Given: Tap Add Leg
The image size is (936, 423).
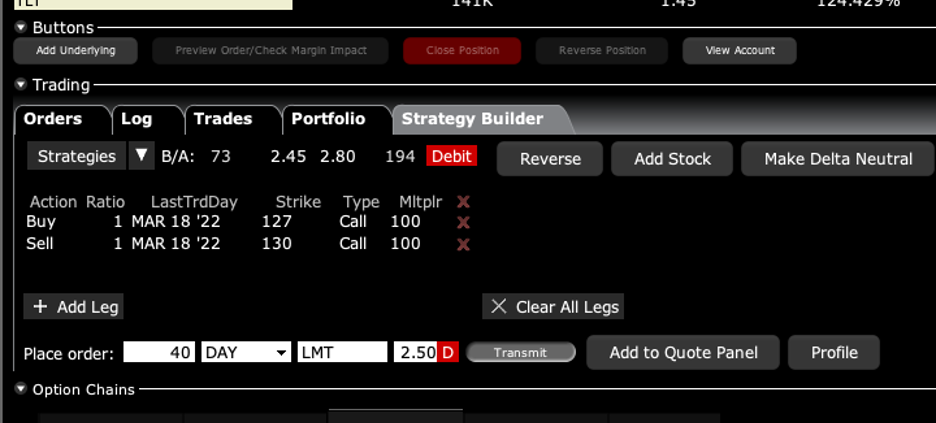Looking at the screenshot, I should click(74, 307).
